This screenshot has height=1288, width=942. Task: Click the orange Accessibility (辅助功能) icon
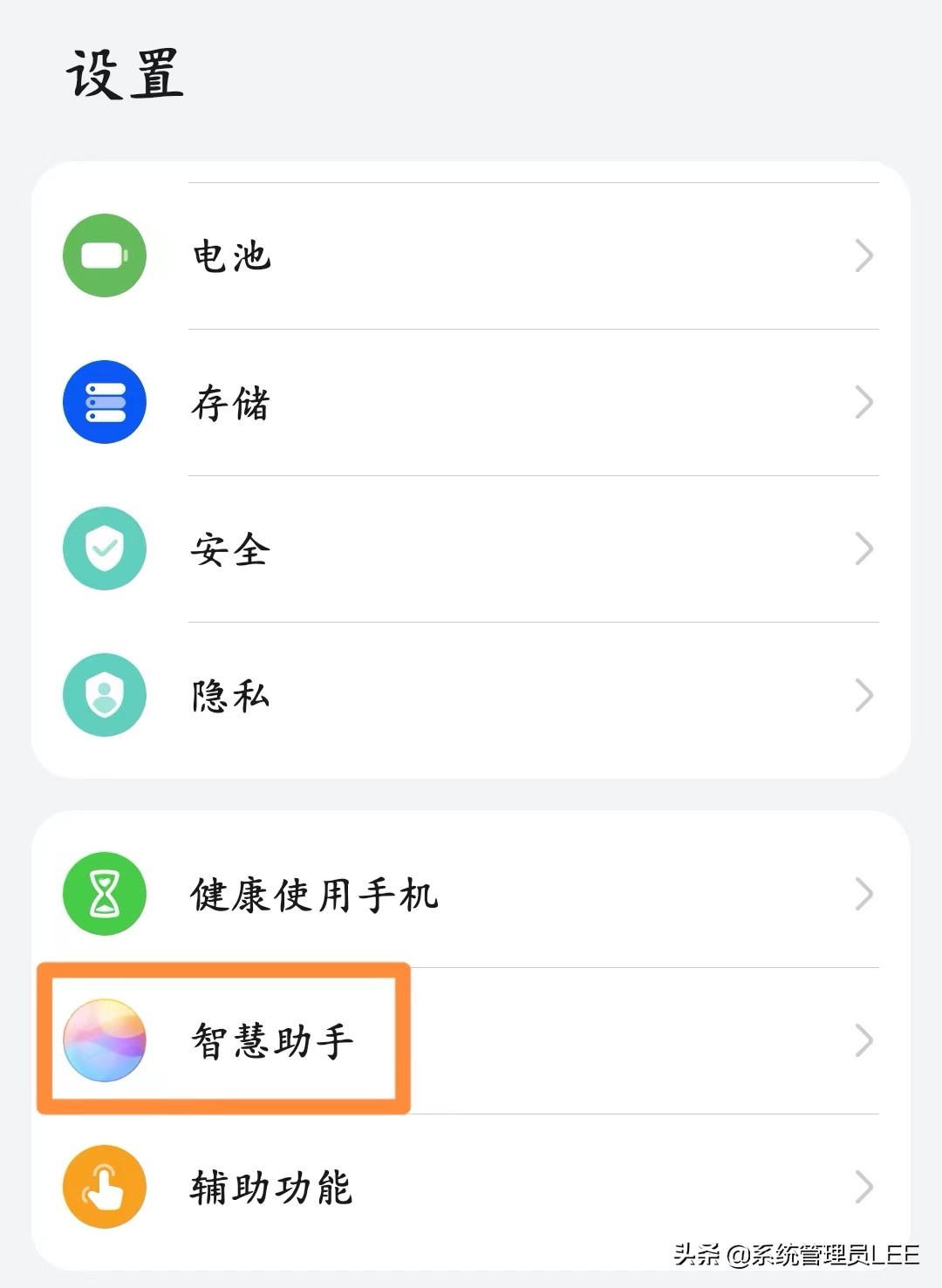[104, 1186]
